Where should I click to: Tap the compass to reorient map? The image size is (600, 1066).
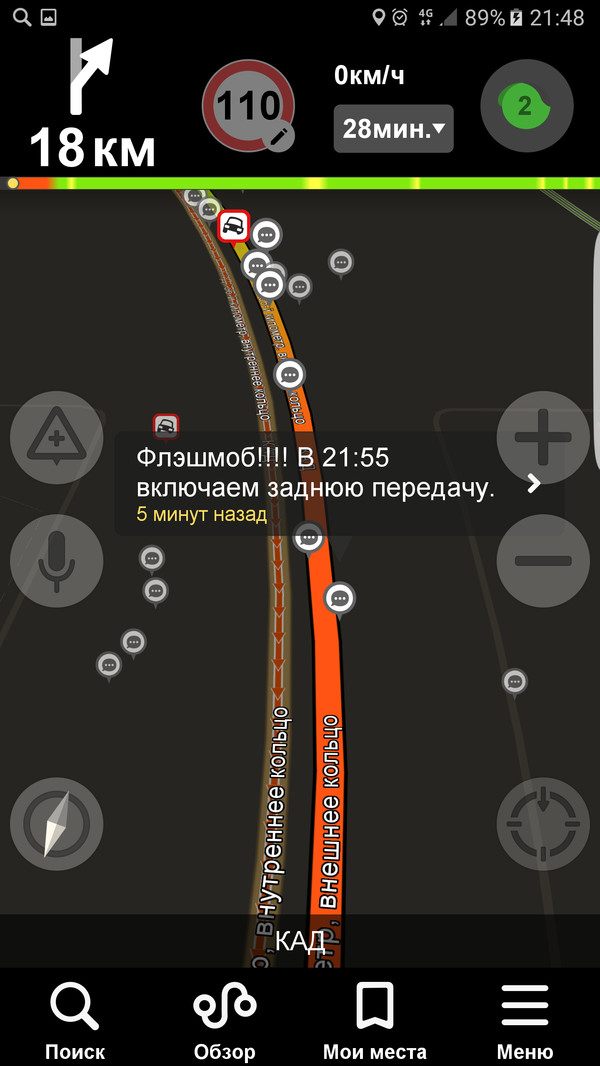pyautogui.click(x=56, y=823)
